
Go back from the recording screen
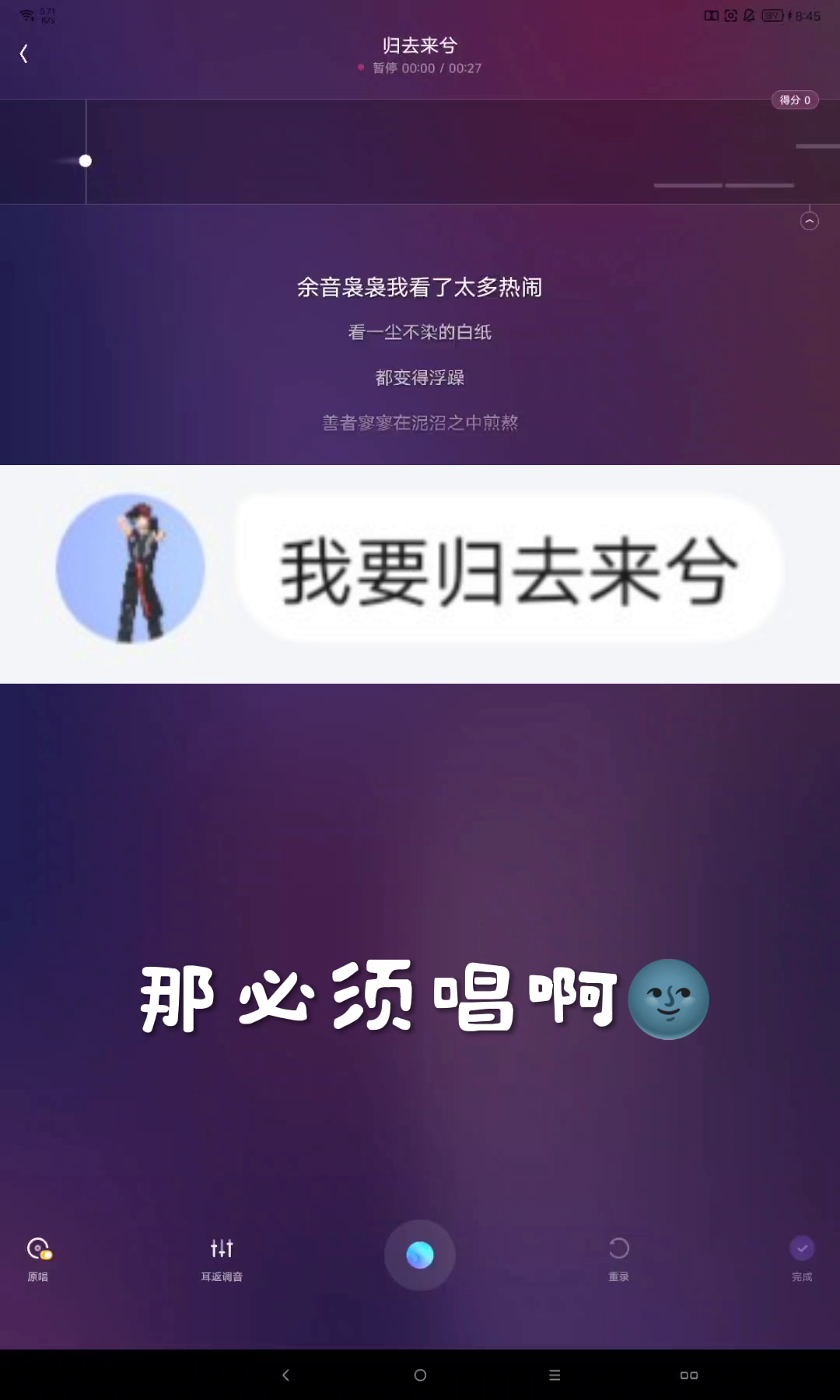(23, 54)
